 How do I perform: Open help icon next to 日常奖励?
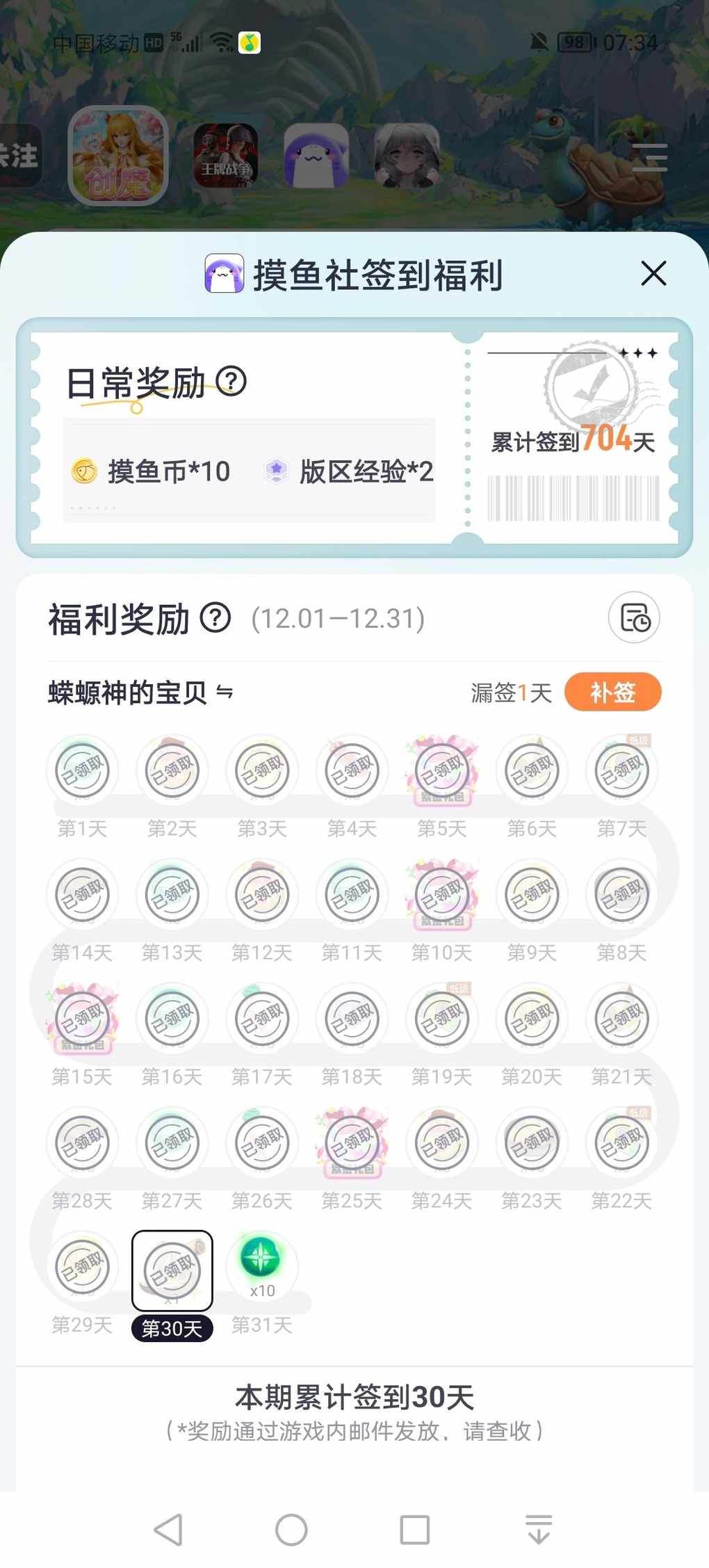tap(231, 381)
